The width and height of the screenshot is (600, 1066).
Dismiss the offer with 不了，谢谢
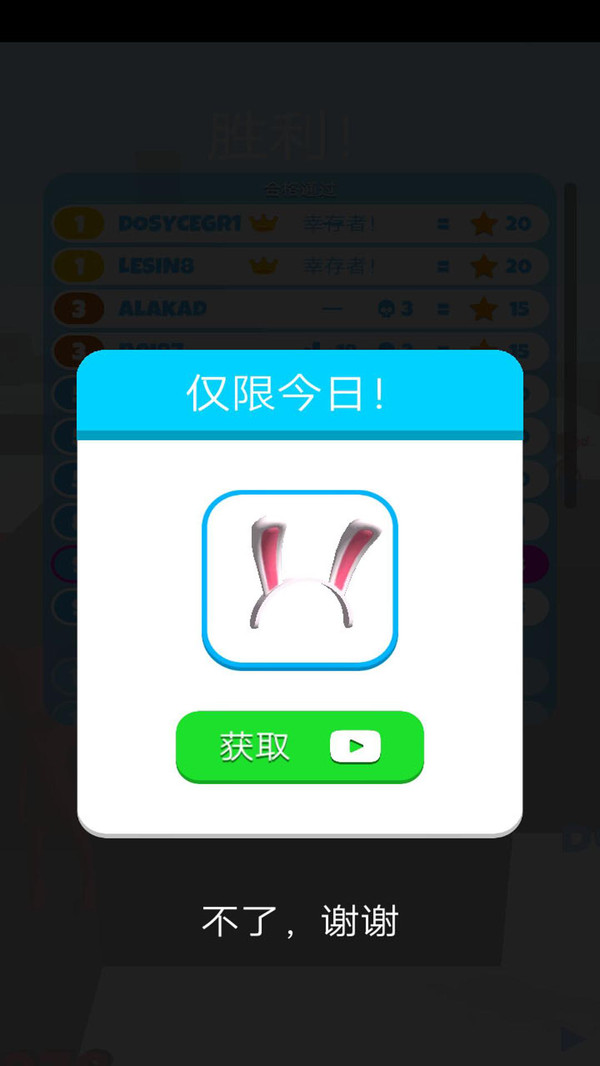point(300,921)
